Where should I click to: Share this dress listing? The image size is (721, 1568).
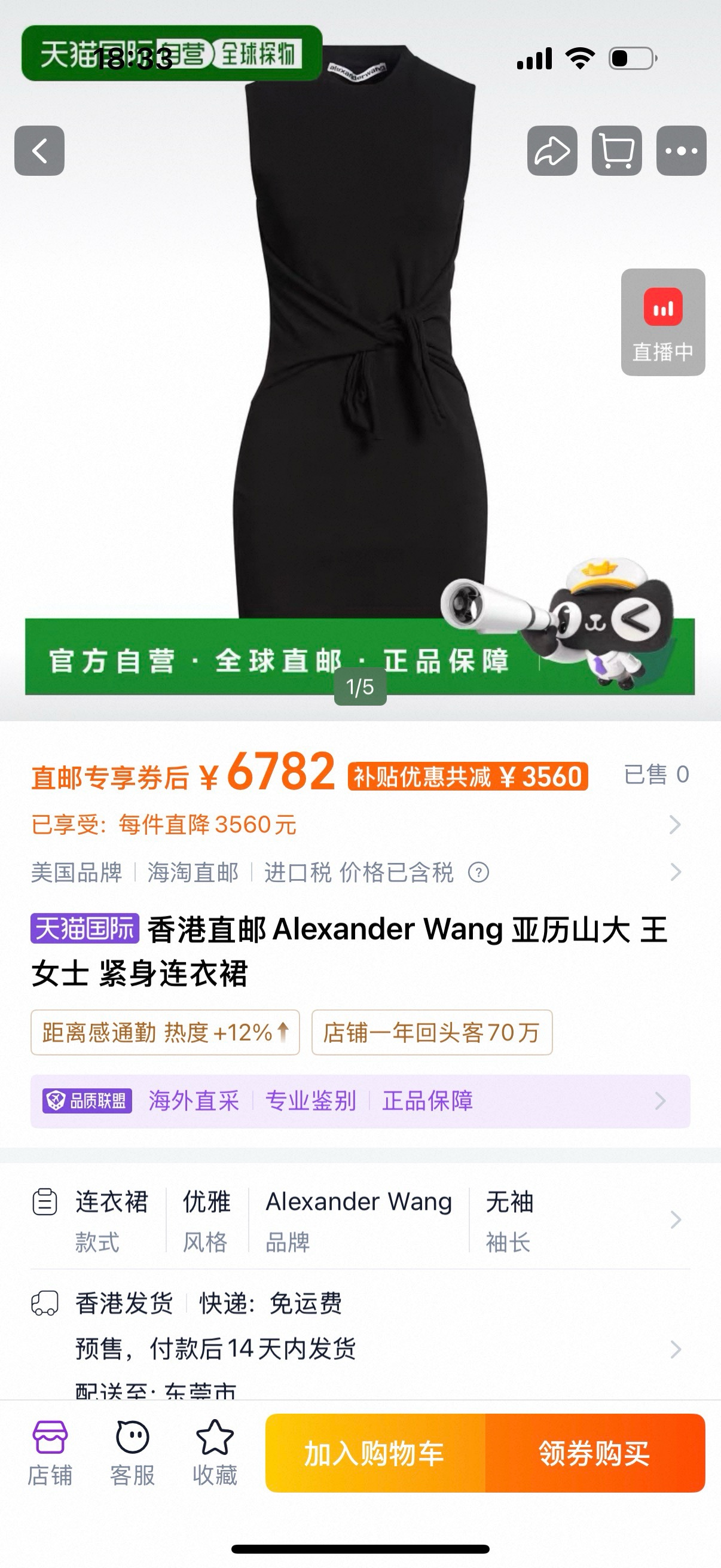click(x=552, y=151)
